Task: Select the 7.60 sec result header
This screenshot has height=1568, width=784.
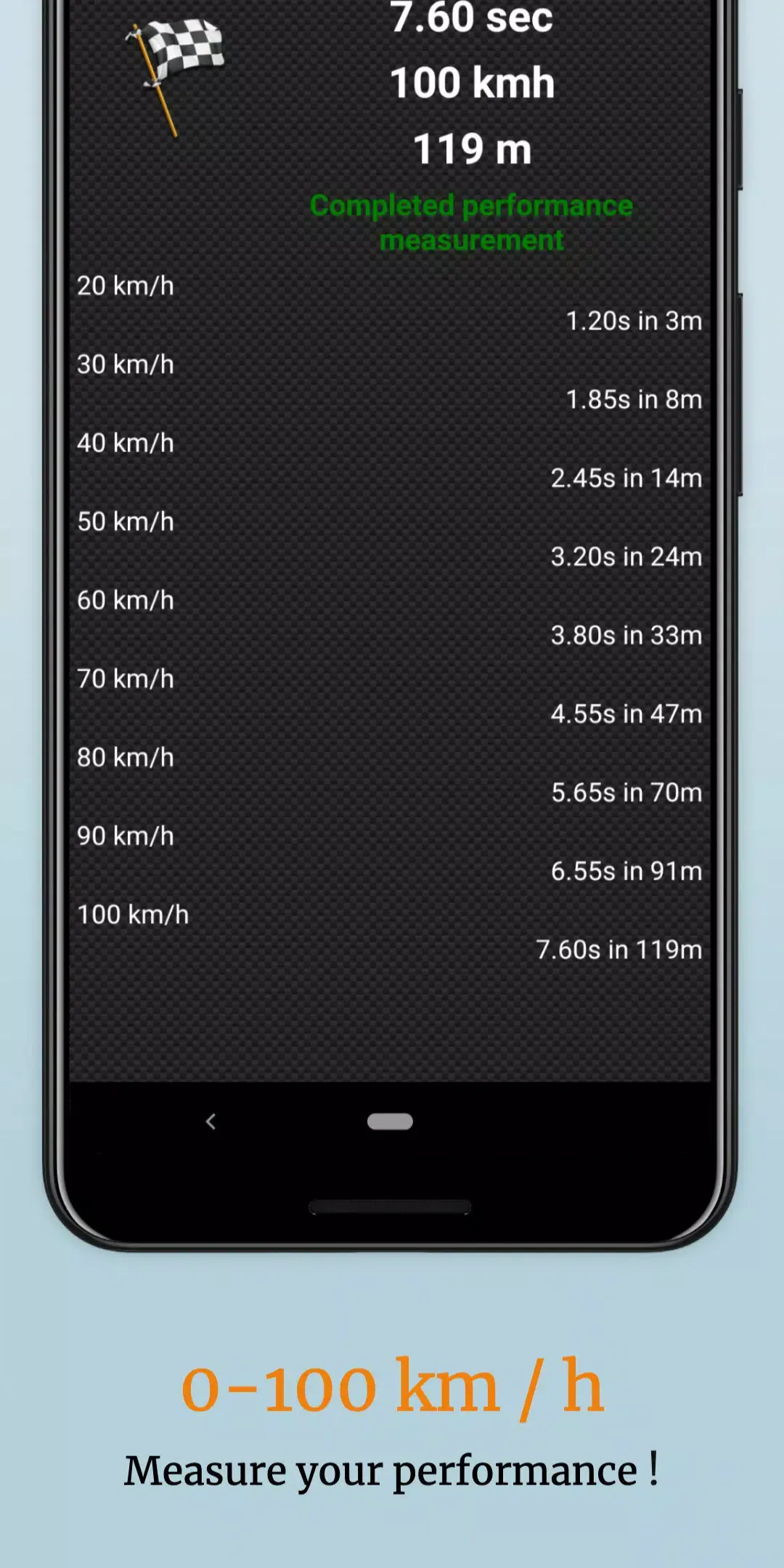Action: coord(470,18)
